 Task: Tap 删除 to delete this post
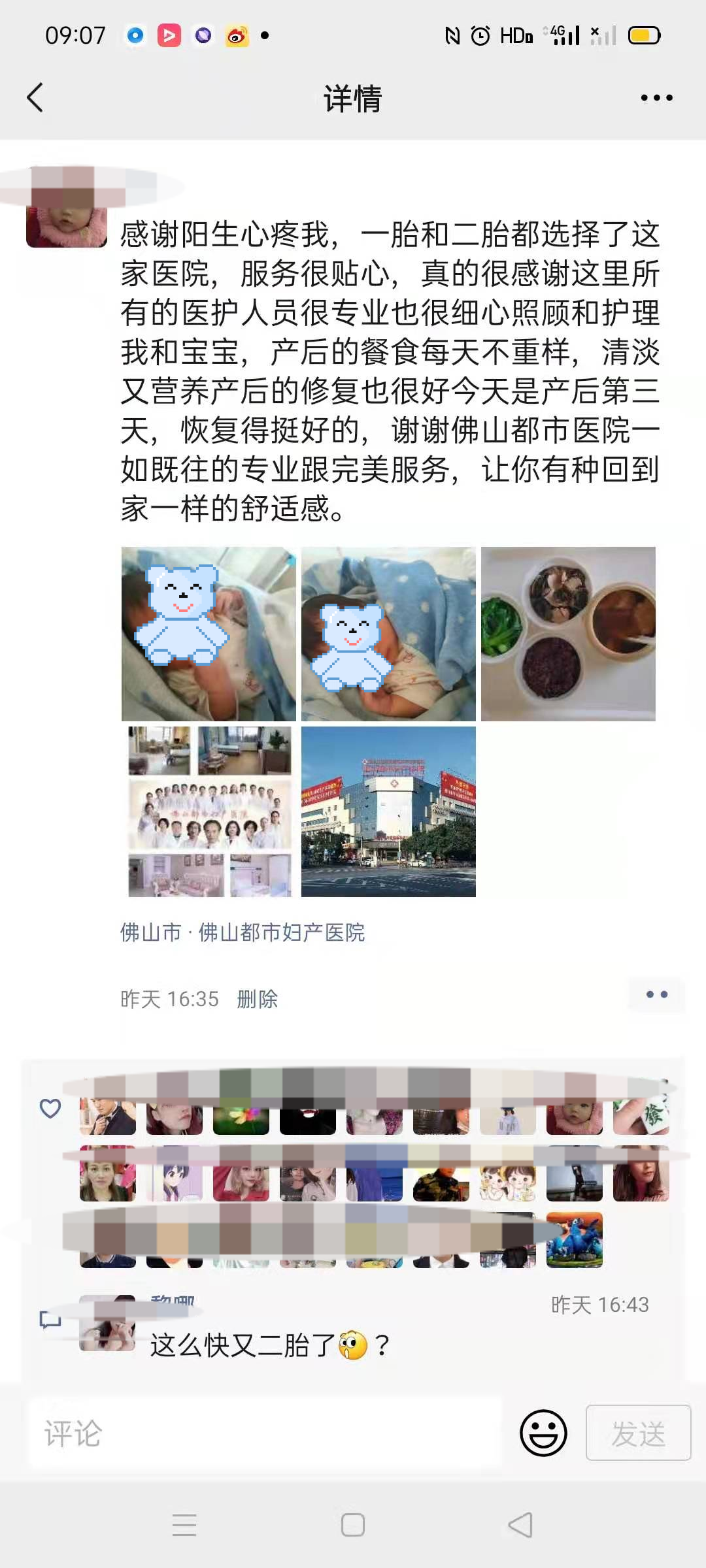click(x=258, y=999)
